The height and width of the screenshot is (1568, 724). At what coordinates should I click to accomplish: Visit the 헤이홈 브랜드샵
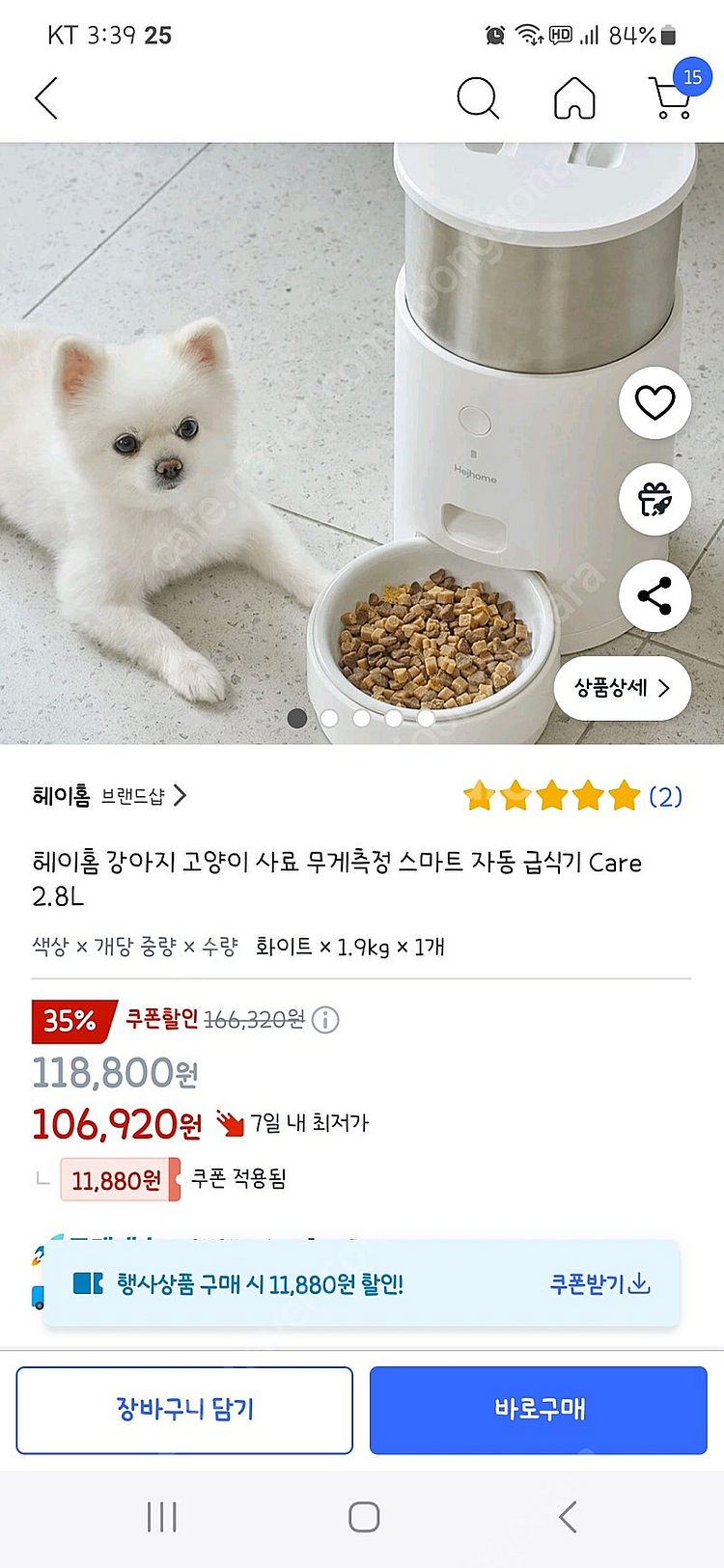click(x=109, y=796)
